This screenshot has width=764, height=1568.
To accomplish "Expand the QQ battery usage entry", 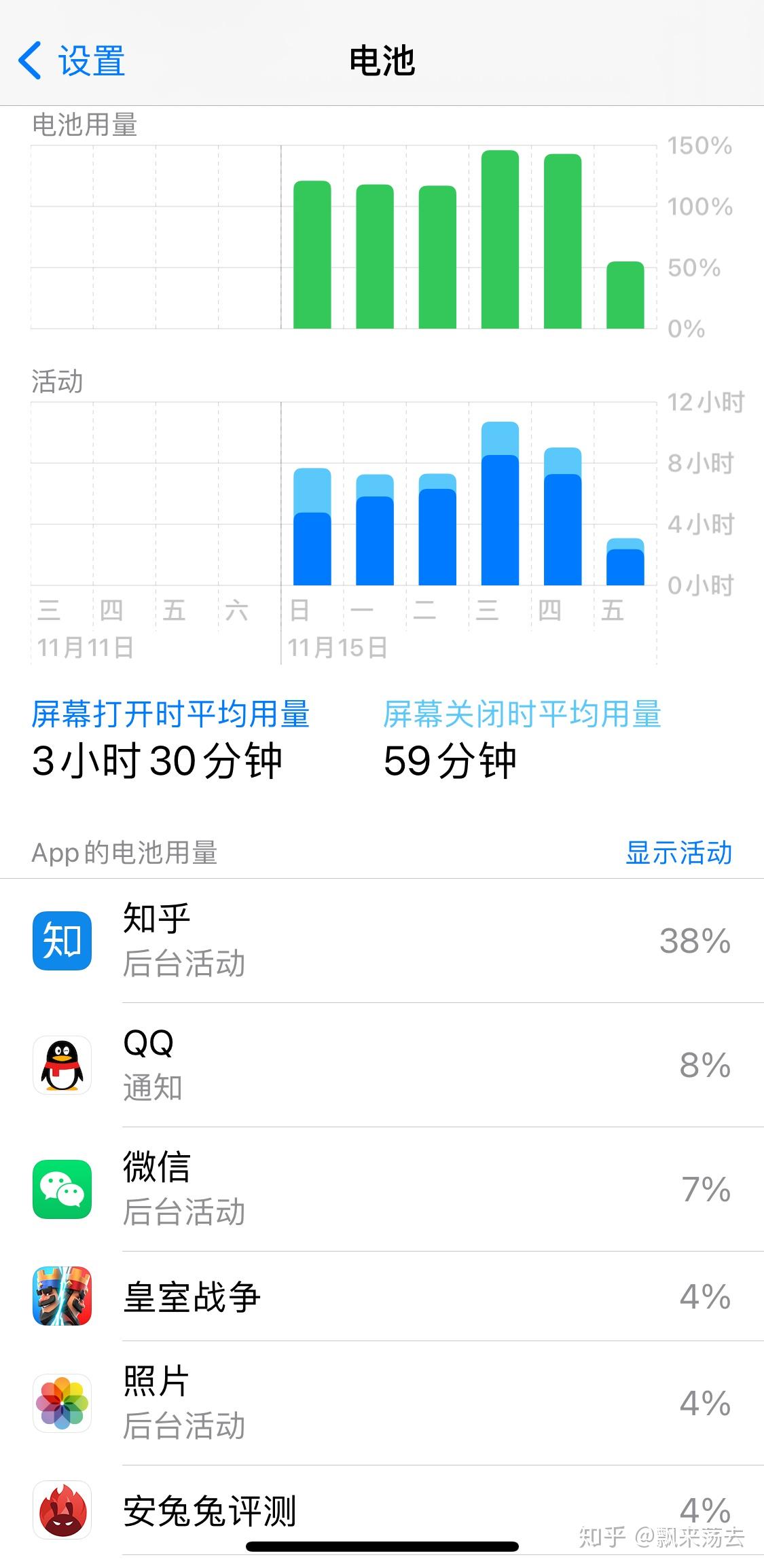I will pos(382,1066).
